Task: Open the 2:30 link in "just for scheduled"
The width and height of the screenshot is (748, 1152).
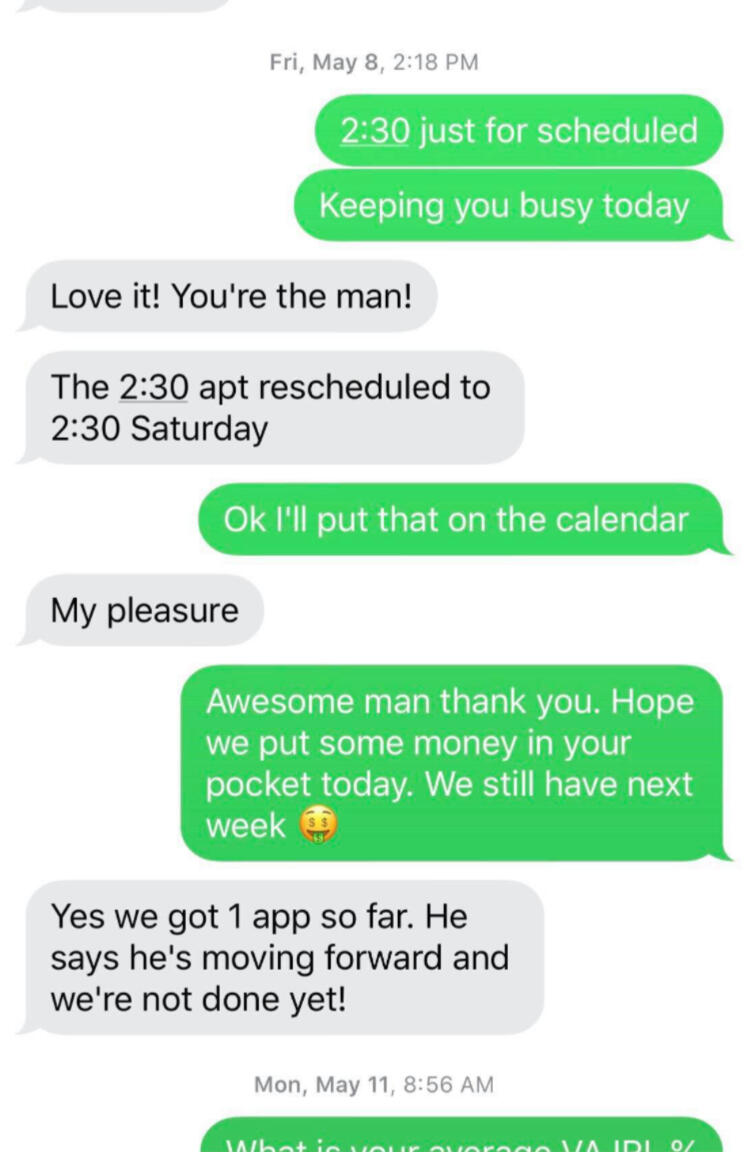Action: click(374, 131)
